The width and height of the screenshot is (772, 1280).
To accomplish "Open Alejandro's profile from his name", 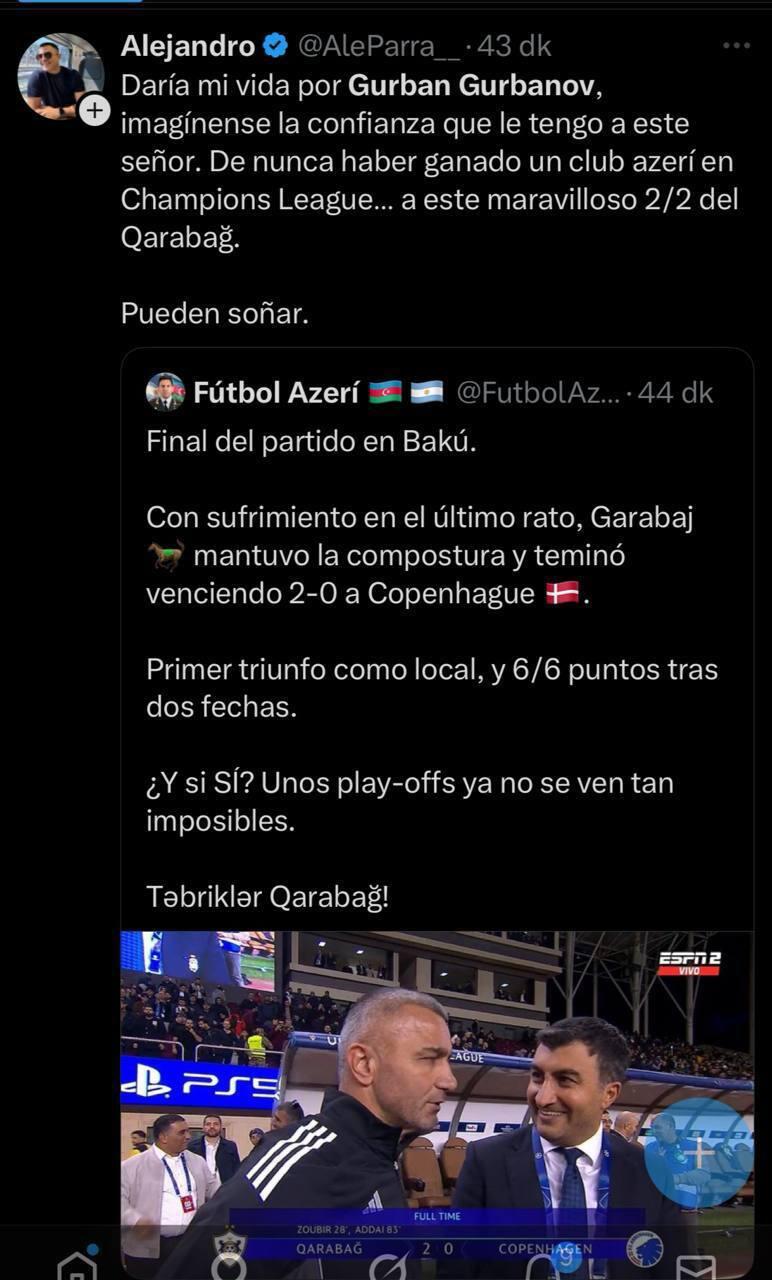I will [x=188, y=46].
